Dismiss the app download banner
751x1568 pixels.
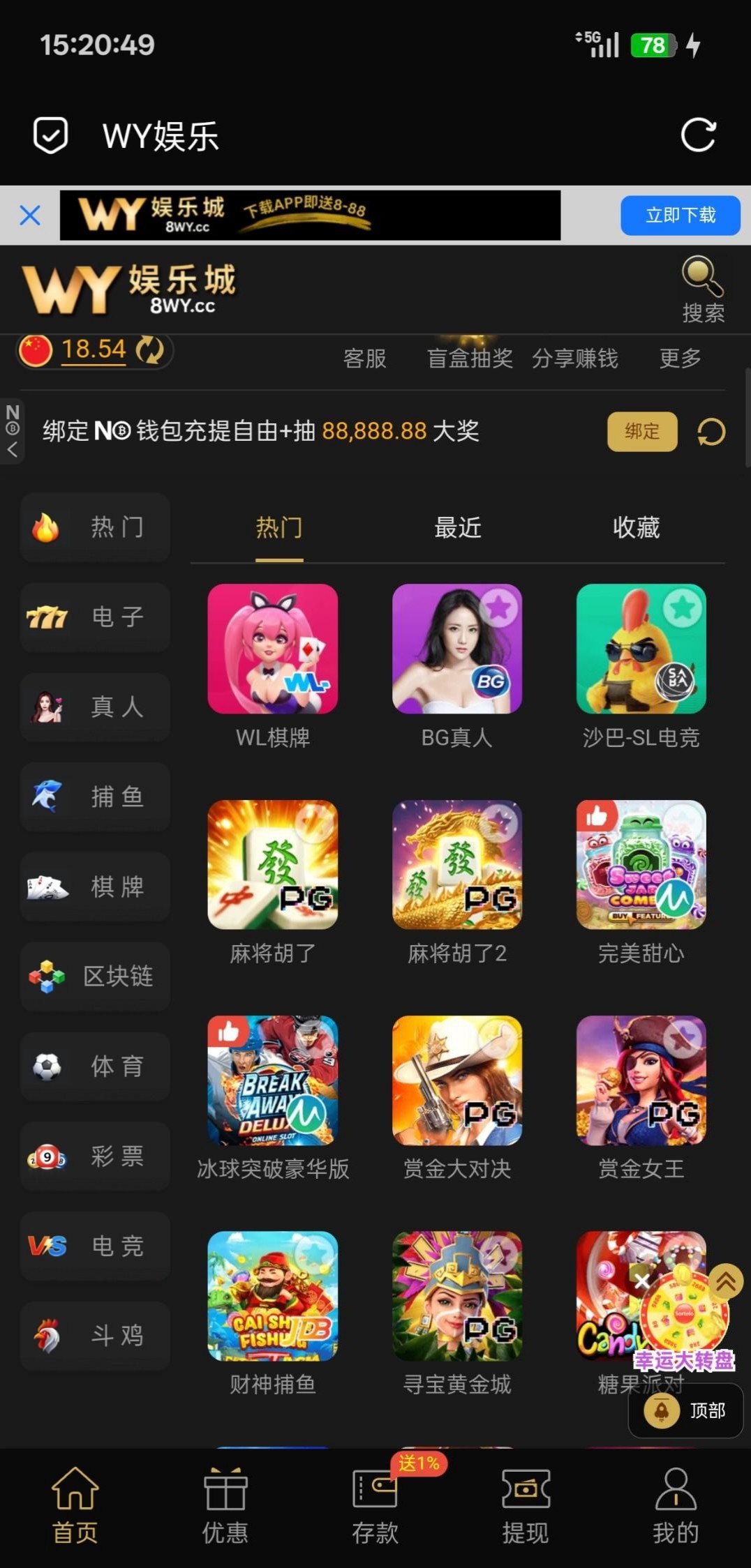click(30, 215)
